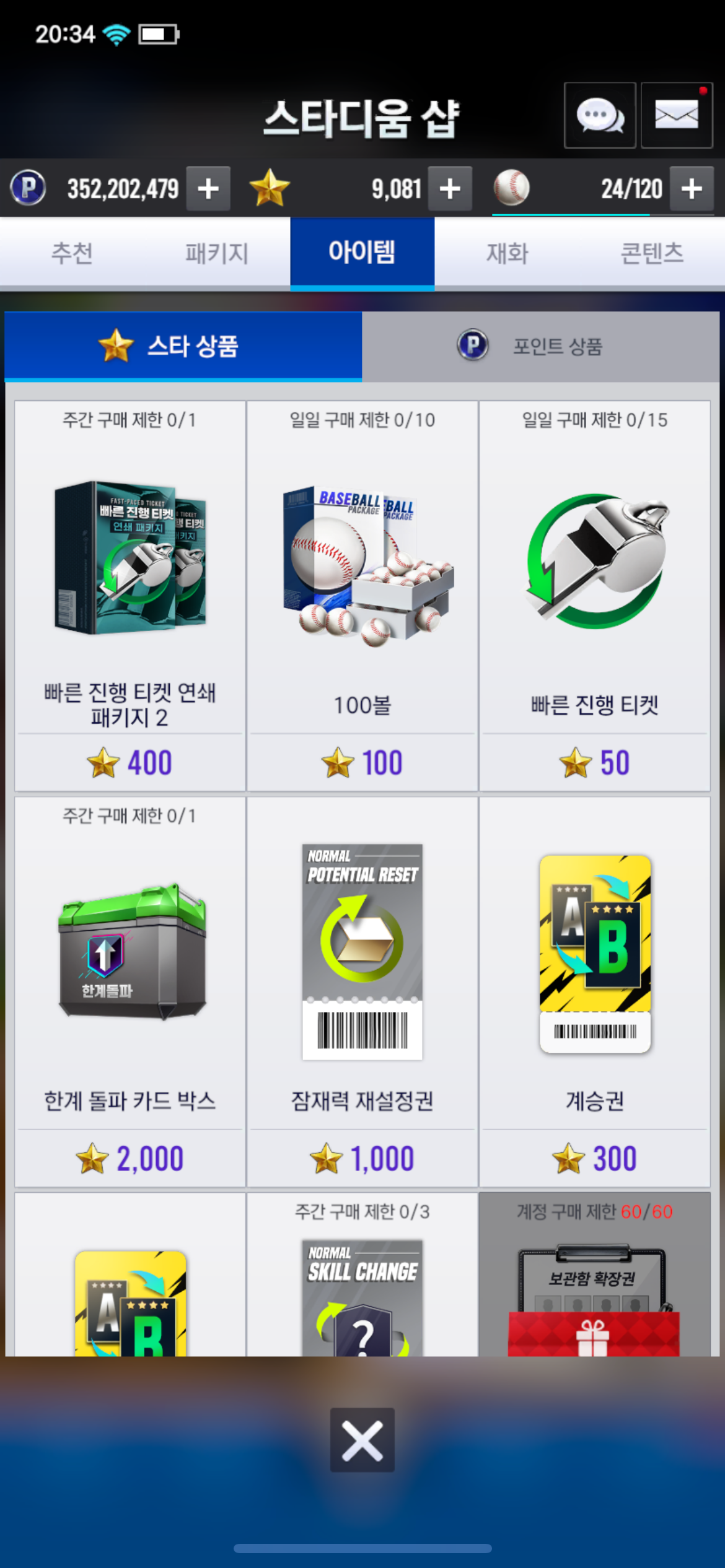Select the 스타 상품 sub-tab
Viewport: 725px width, 1568px height.
pyautogui.click(x=183, y=346)
